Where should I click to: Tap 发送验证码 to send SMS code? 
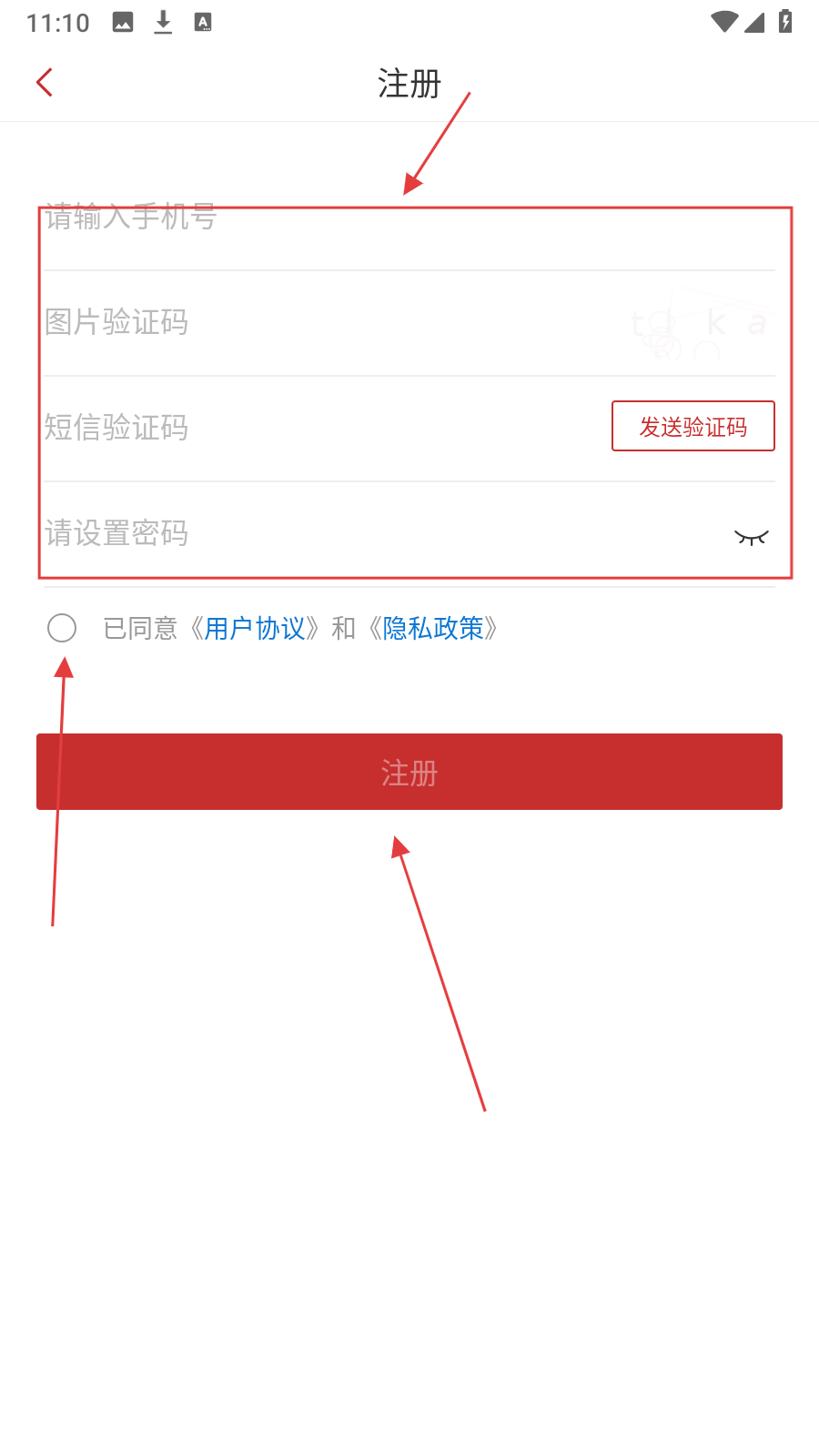click(x=693, y=426)
